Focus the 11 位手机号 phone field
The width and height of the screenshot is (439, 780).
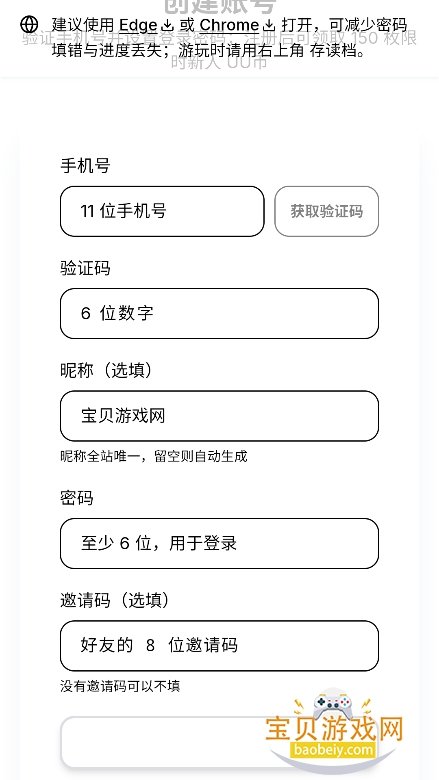(162, 211)
